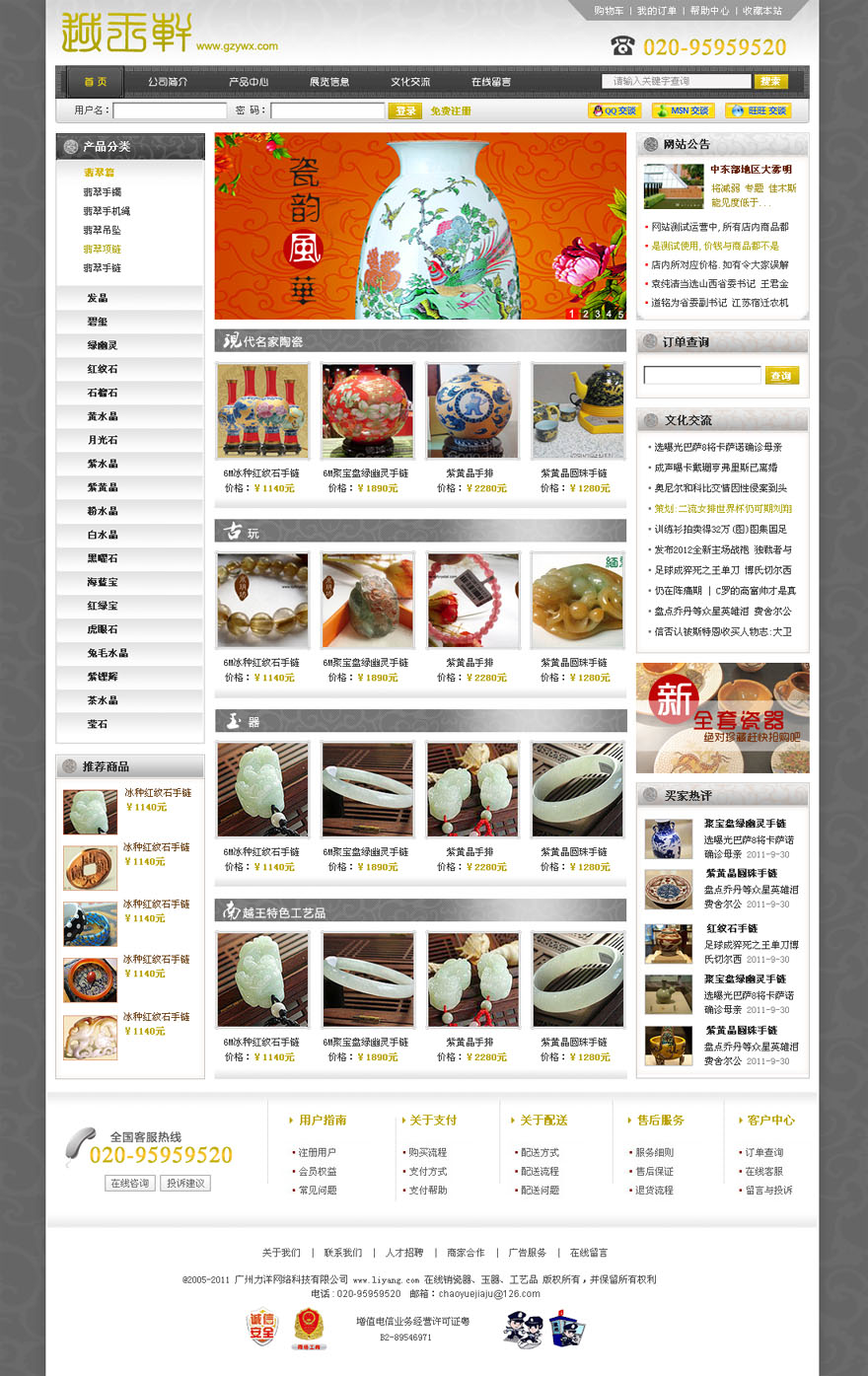Focus the 用户名 username field
Image resolution: width=868 pixels, height=1376 pixels.
click(x=170, y=110)
